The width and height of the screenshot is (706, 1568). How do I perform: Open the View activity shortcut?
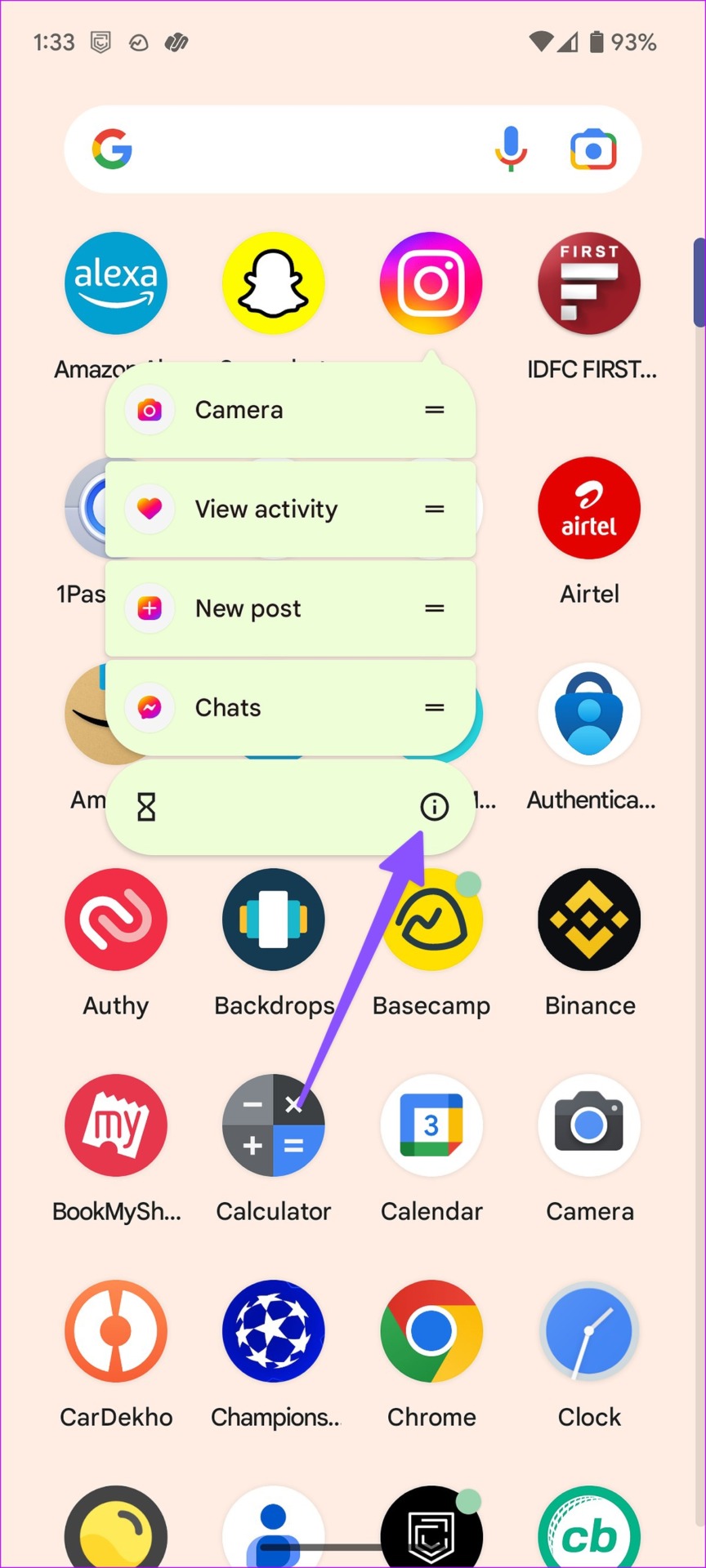click(290, 509)
